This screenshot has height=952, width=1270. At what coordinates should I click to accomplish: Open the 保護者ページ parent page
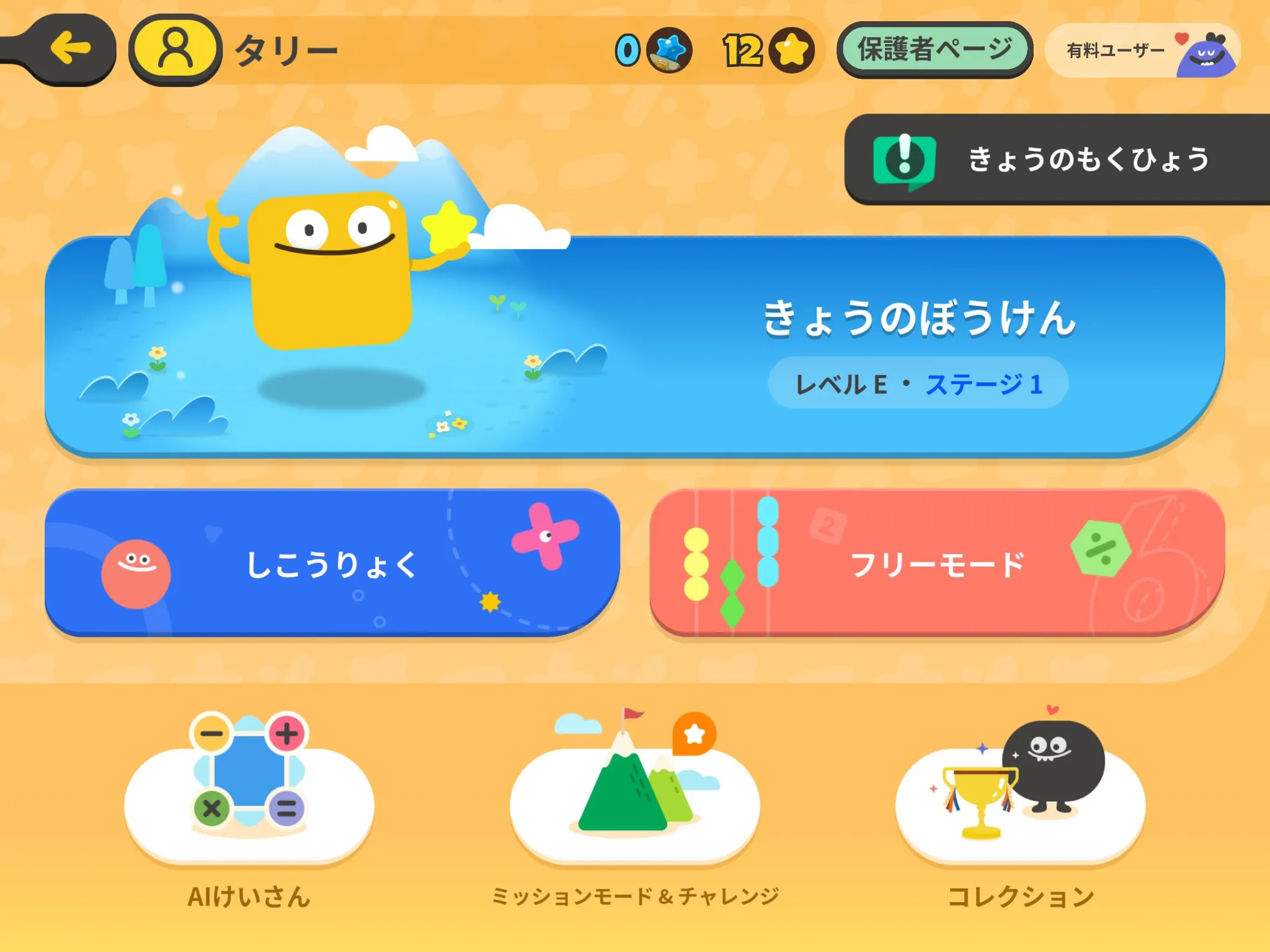pos(935,50)
